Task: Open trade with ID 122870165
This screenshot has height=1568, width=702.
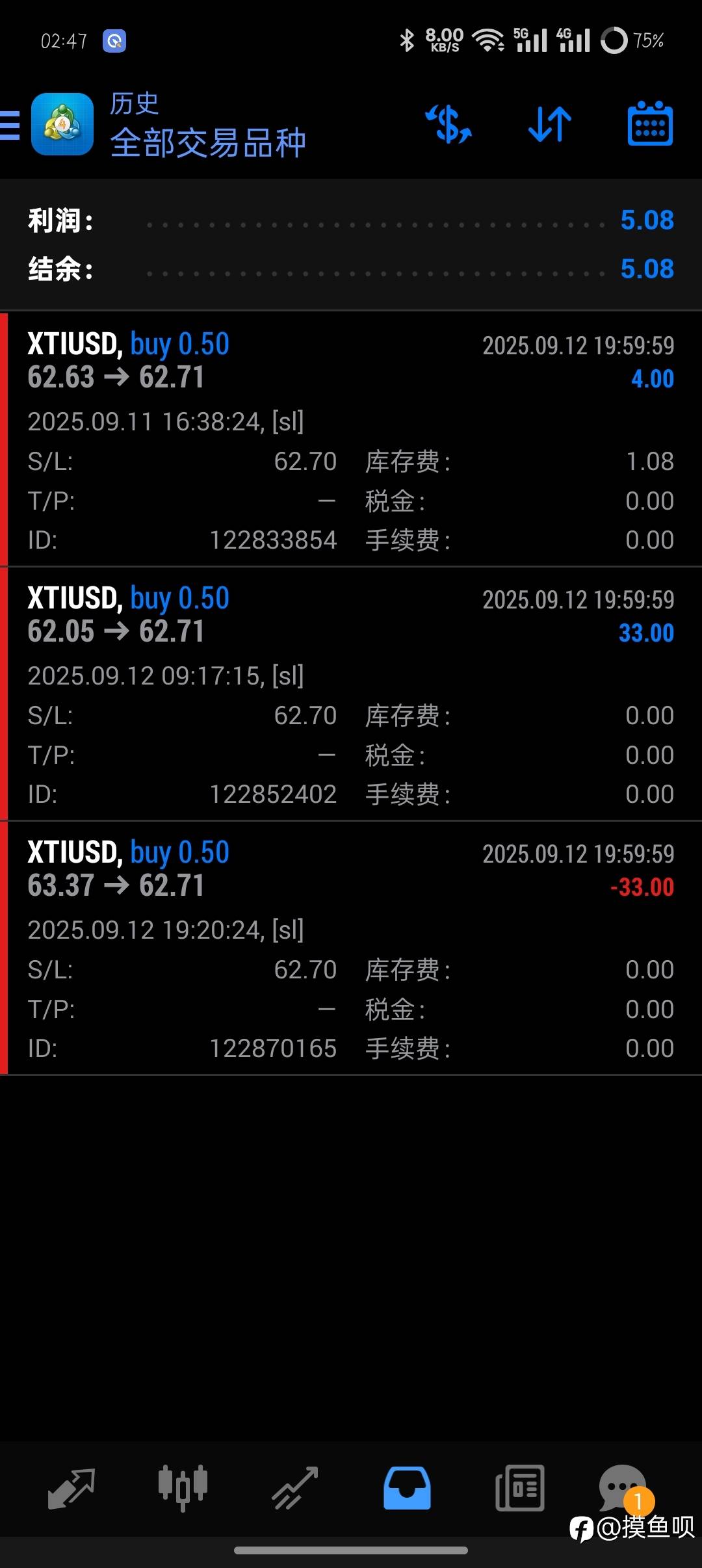Action: click(351, 948)
